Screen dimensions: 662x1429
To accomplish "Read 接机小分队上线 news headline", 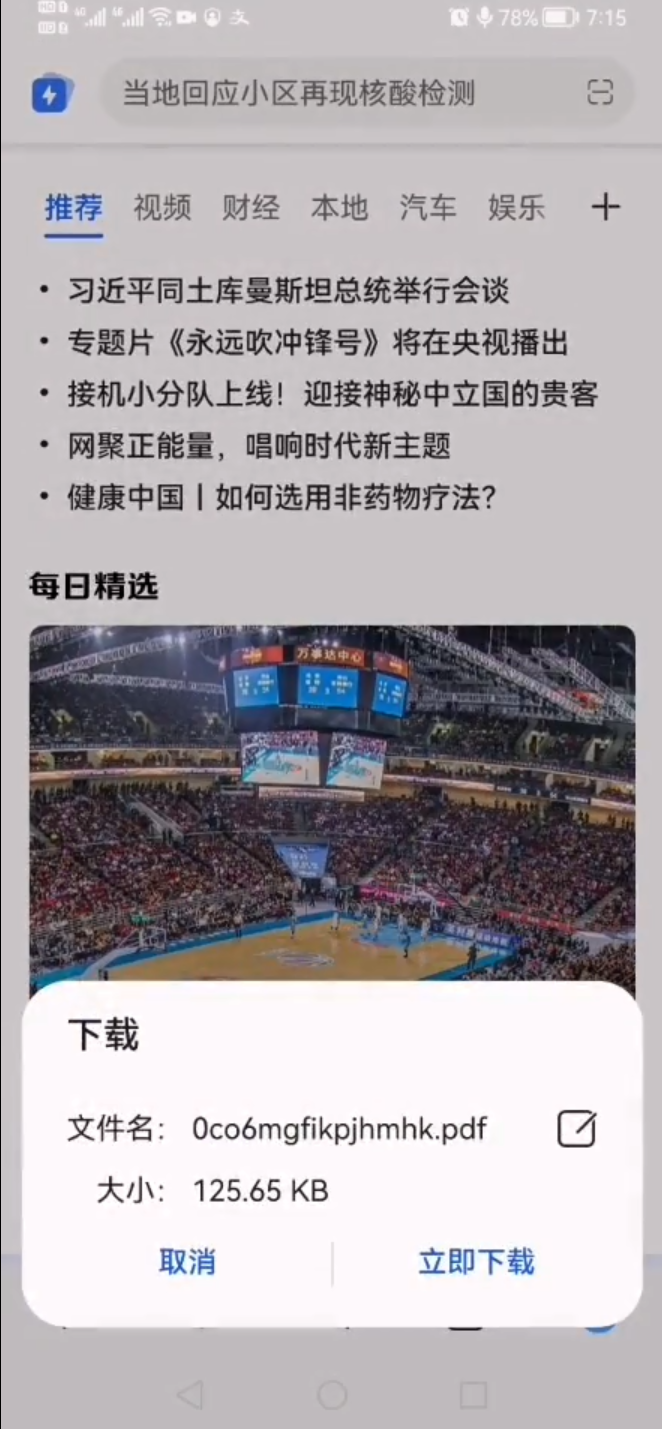I will (x=332, y=394).
